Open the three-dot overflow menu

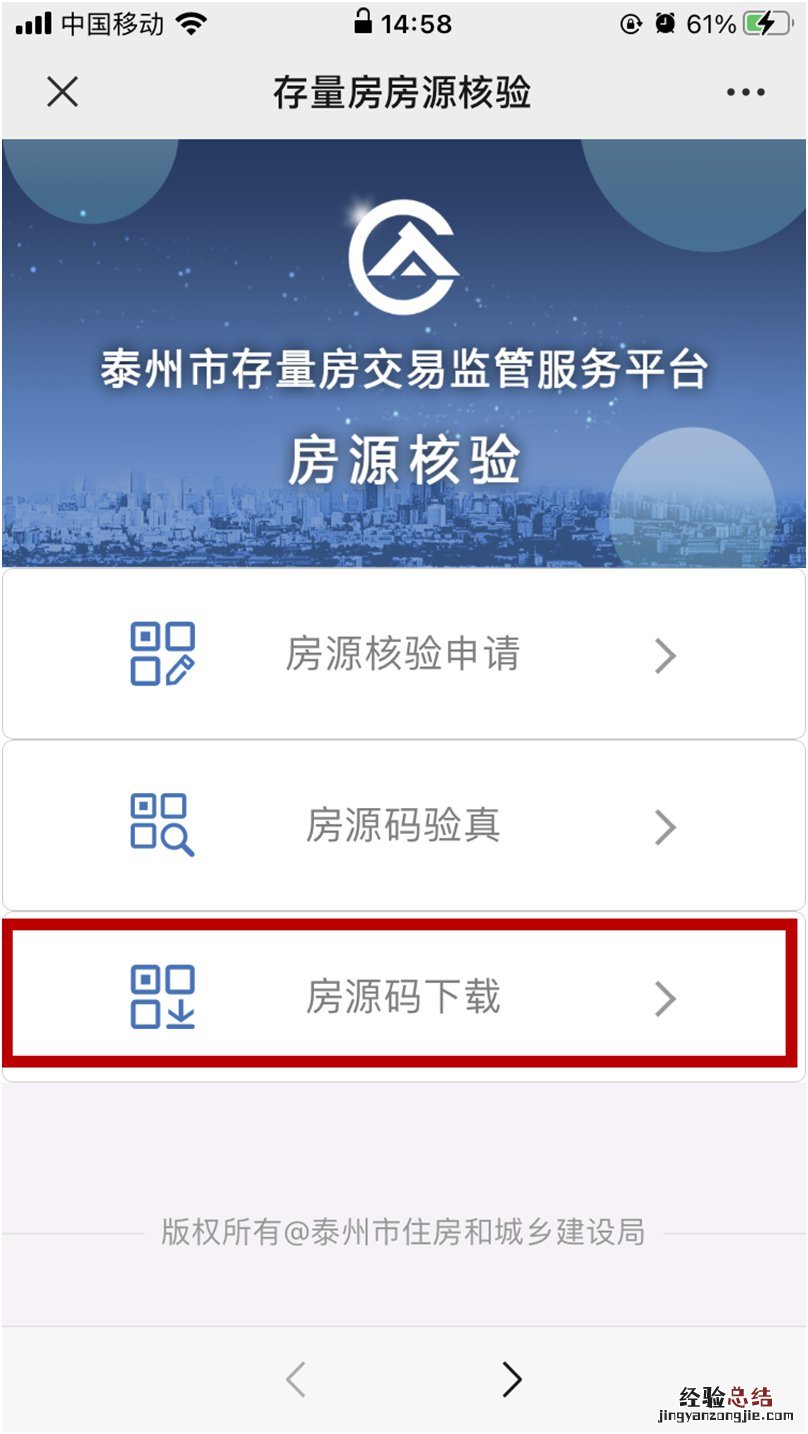(x=745, y=92)
